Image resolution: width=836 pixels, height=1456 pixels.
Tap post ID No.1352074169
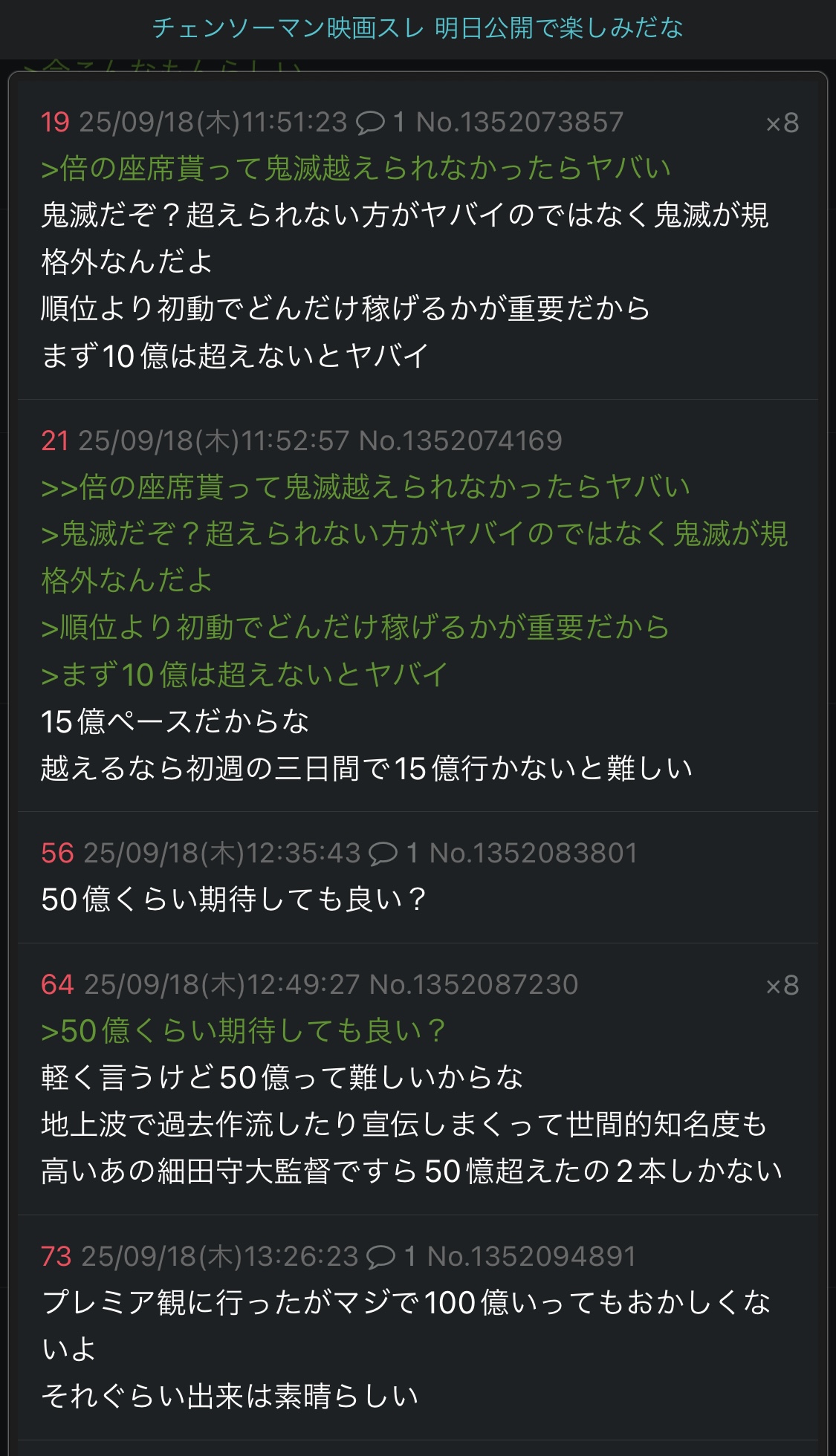[x=460, y=441]
